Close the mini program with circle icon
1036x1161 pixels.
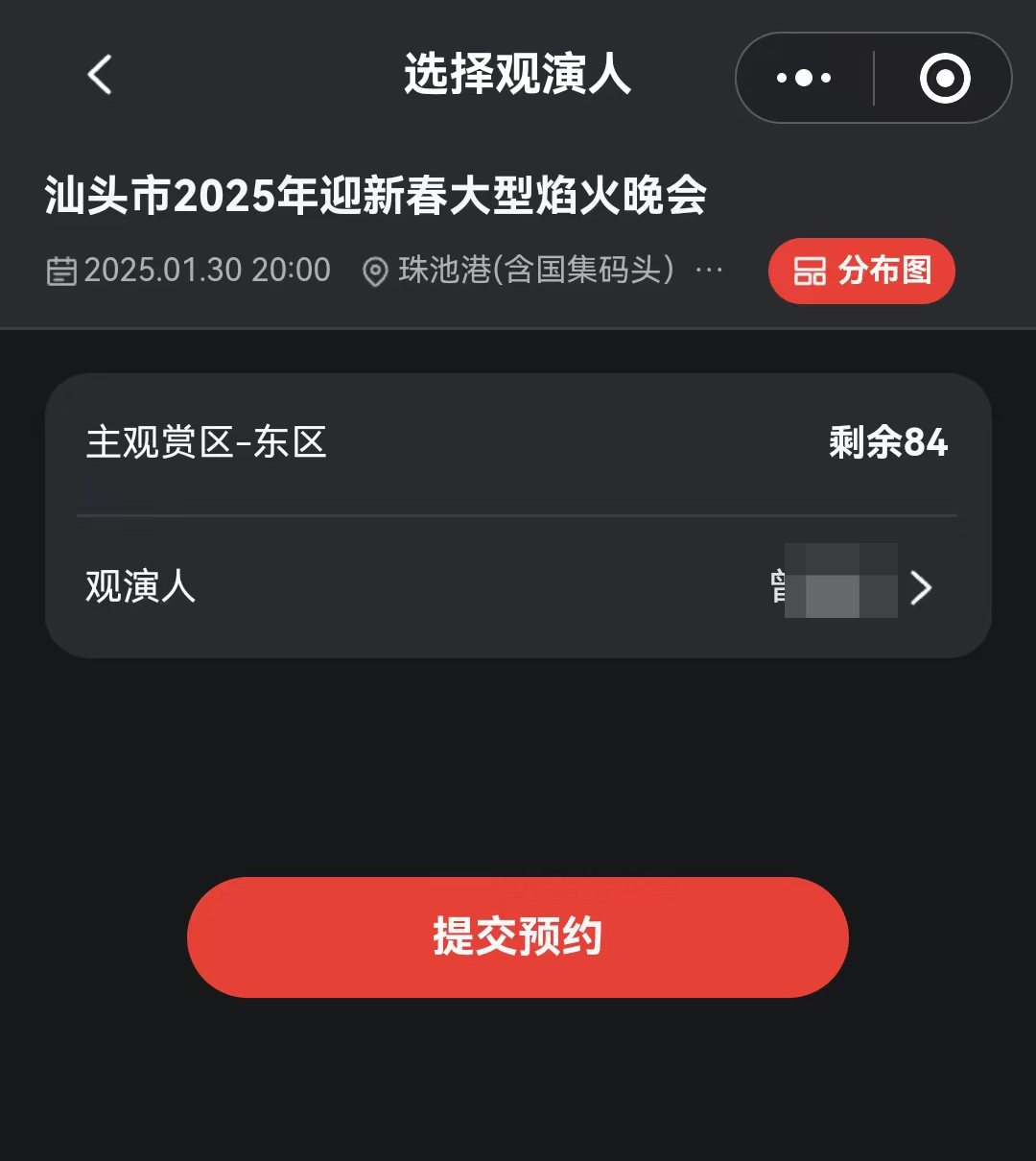(x=945, y=78)
